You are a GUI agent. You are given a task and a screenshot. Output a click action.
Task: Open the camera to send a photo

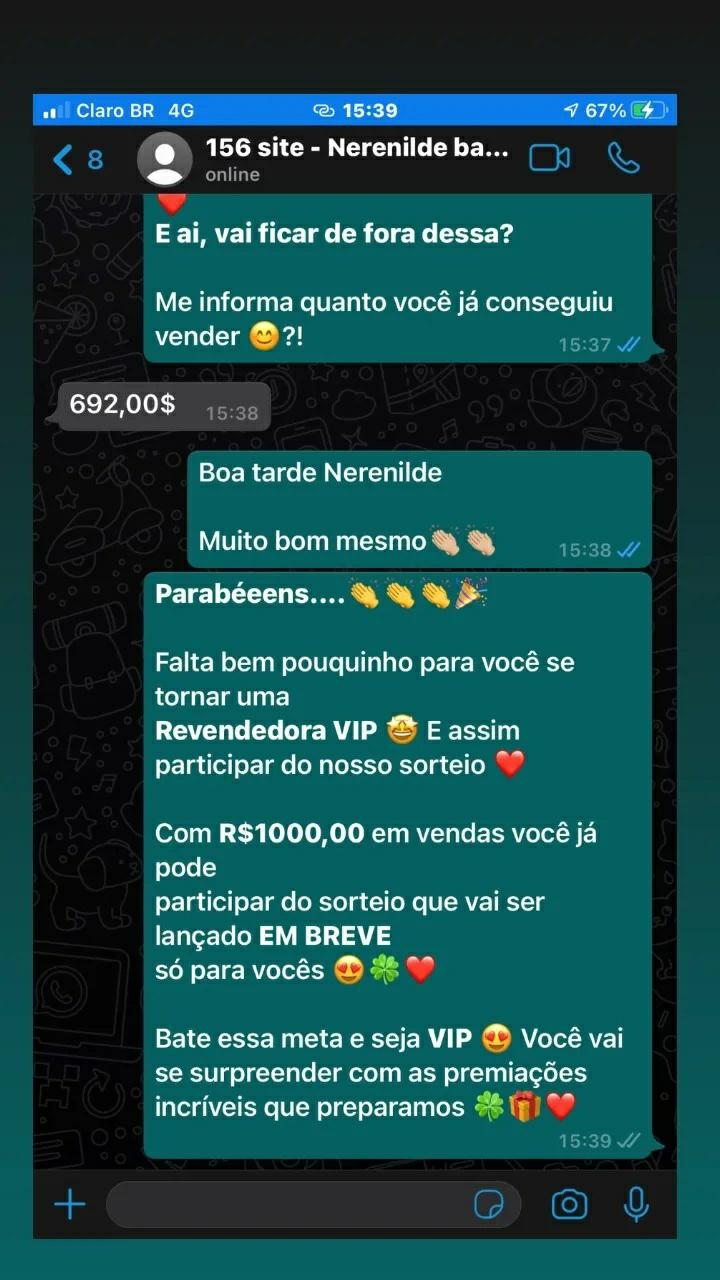tap(569, 1205)
